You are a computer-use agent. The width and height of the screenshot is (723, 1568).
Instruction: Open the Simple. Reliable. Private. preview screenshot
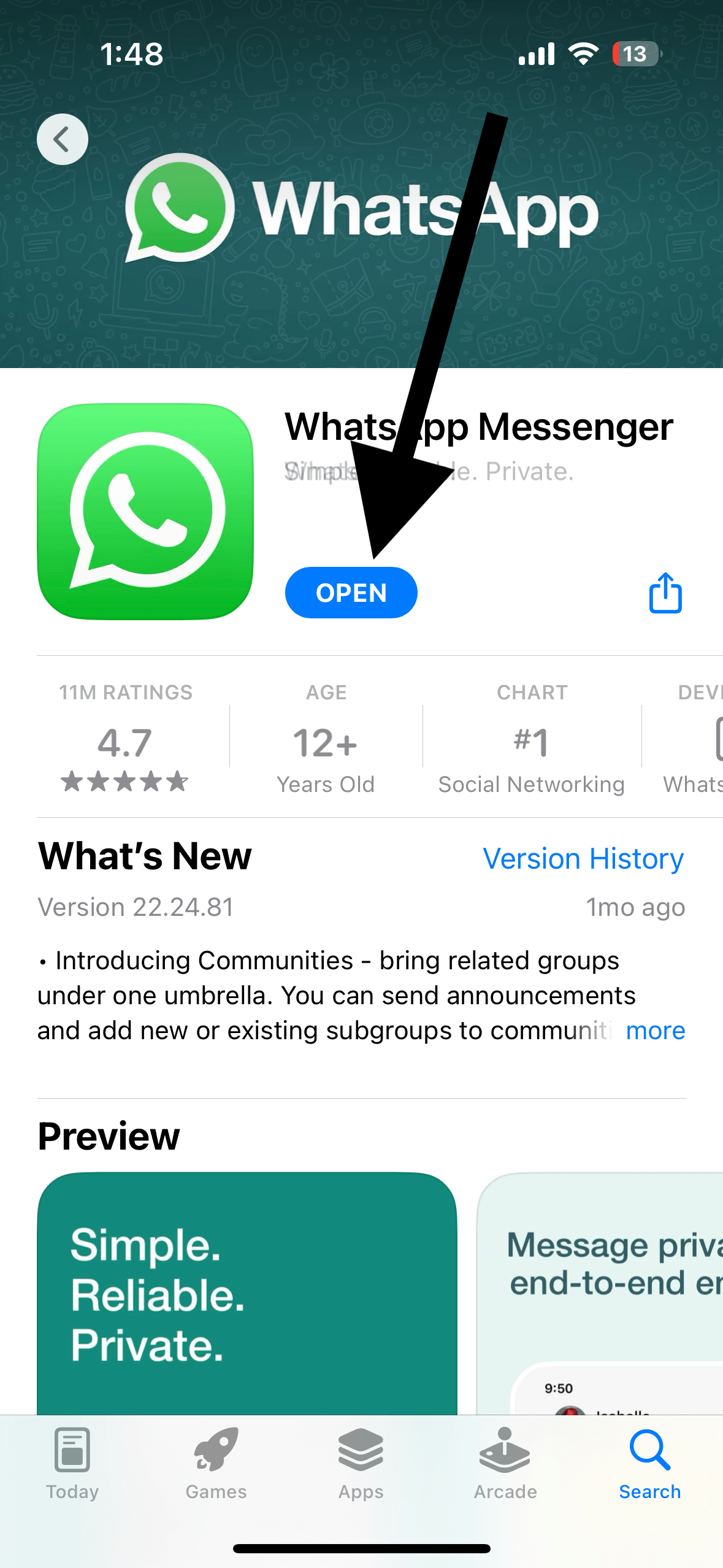click(x=247, y=1294)
